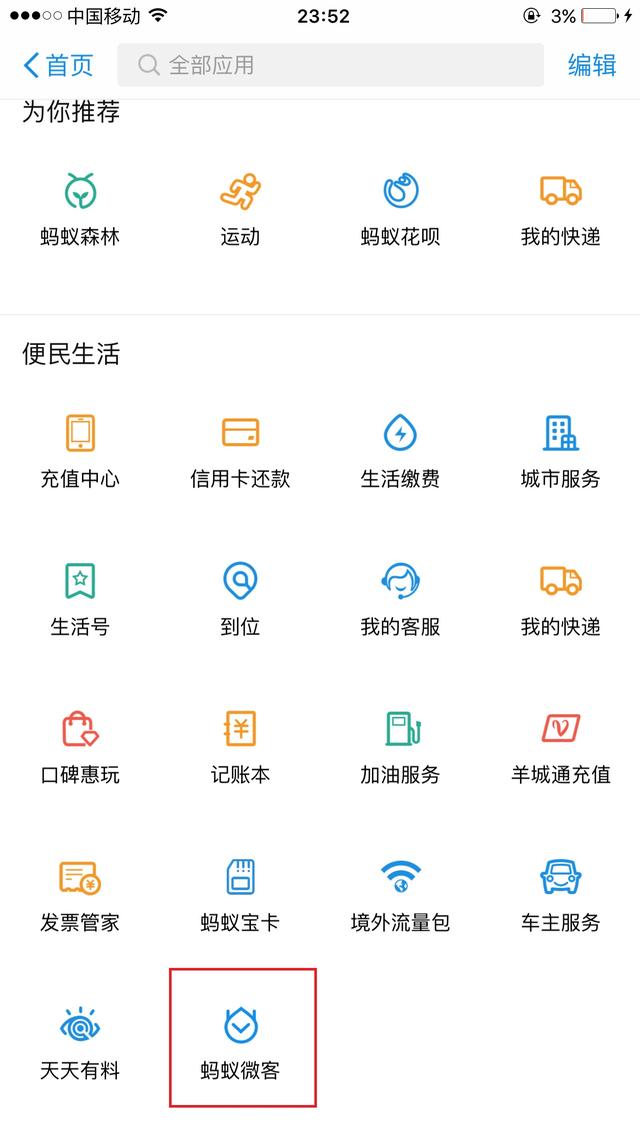The width and height of the screenshot is (640, 1138).
Task: Select 加油服务
Action: (400, 746)
